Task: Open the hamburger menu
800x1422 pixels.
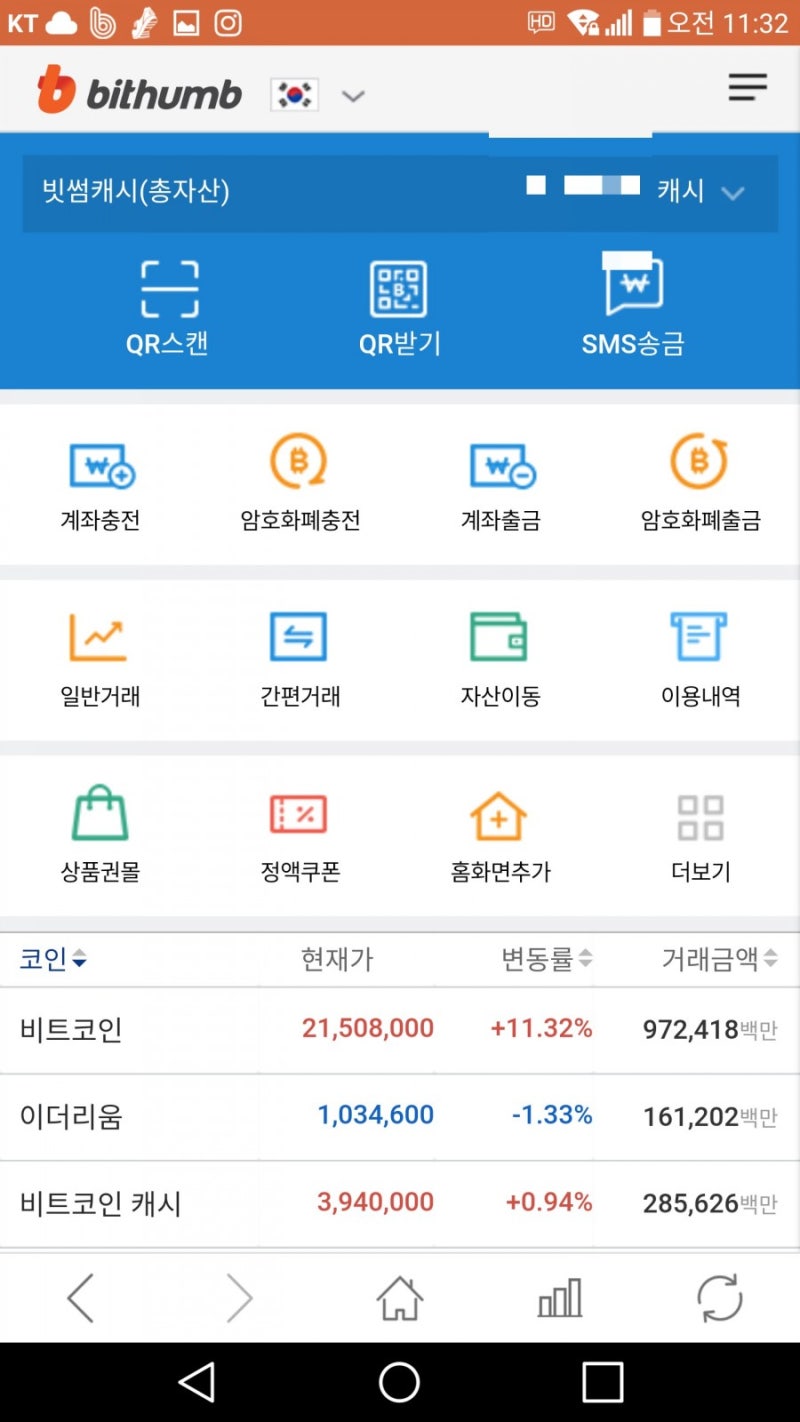Action: [748, 88]
